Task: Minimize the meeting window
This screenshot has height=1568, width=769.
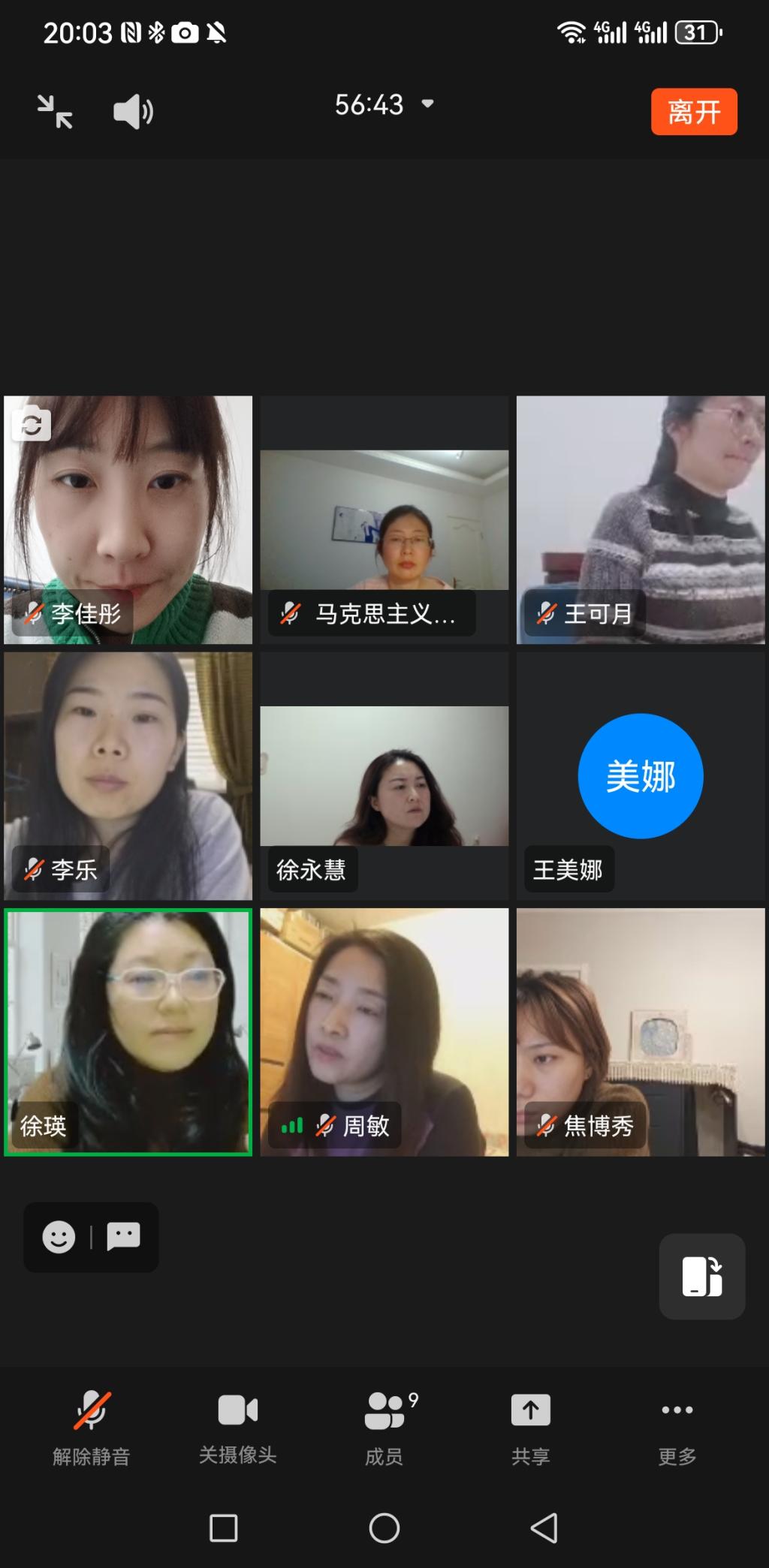Action: [55, 112]
